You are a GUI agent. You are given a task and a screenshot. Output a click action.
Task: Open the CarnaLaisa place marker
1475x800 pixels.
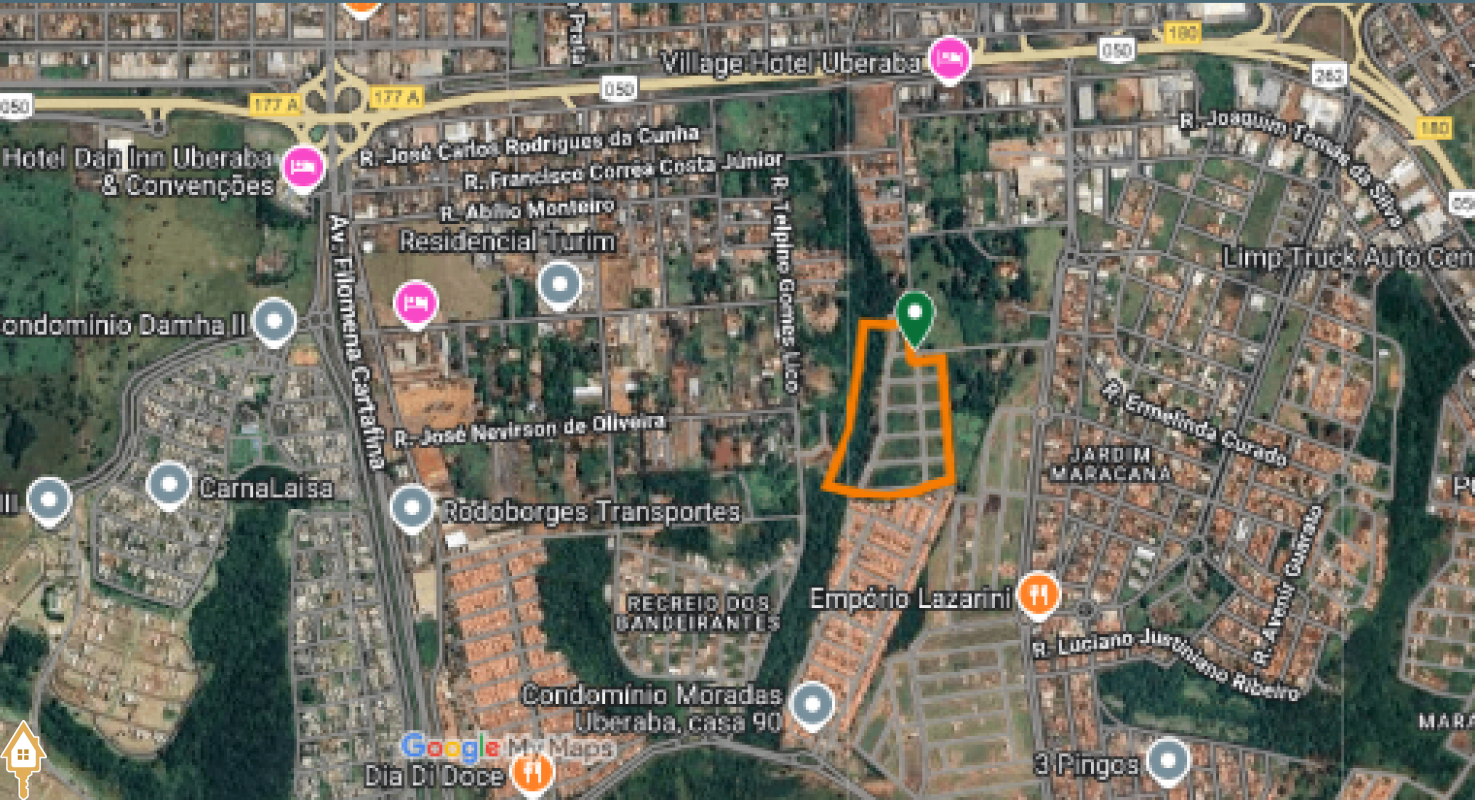(169, 484)
